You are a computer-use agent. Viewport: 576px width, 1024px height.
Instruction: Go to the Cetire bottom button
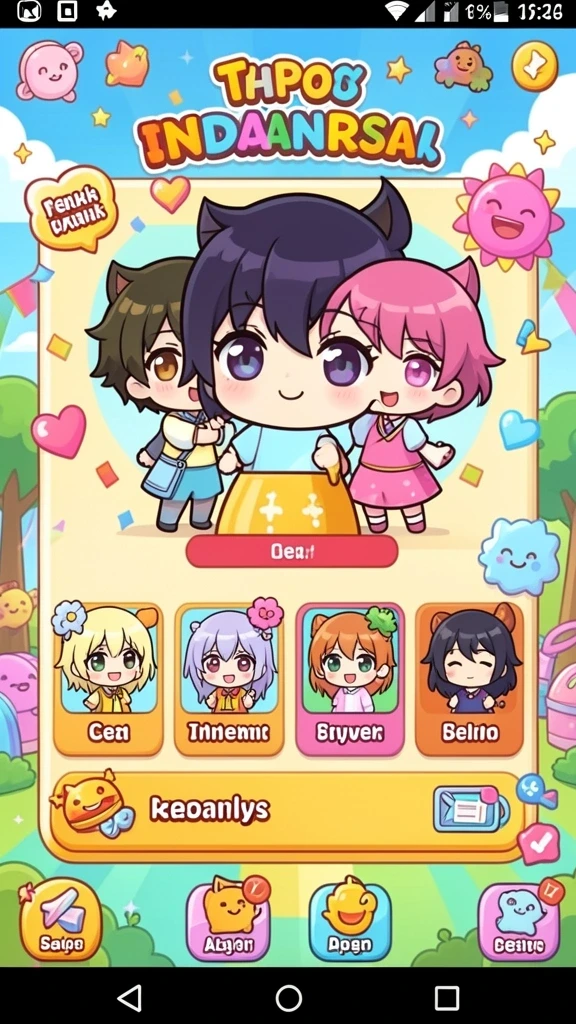click(x=520, y=921)
